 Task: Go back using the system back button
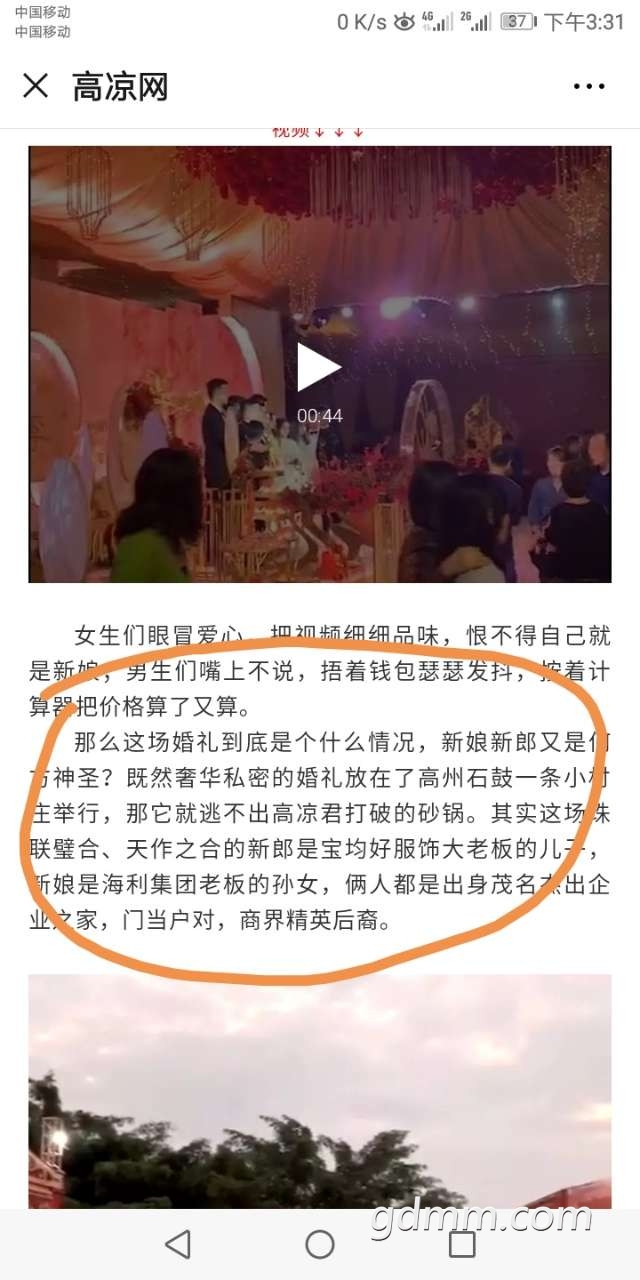tap(178, 1244)
